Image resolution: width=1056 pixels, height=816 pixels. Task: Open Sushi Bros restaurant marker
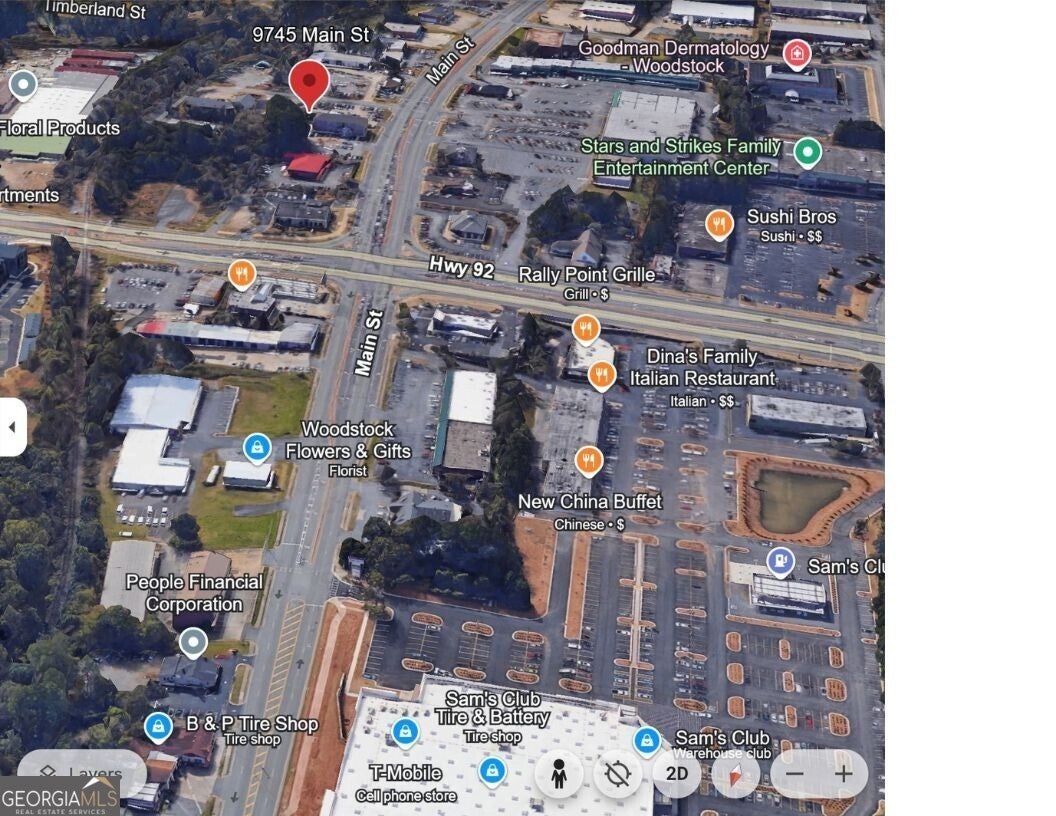[x=719, y=224]
